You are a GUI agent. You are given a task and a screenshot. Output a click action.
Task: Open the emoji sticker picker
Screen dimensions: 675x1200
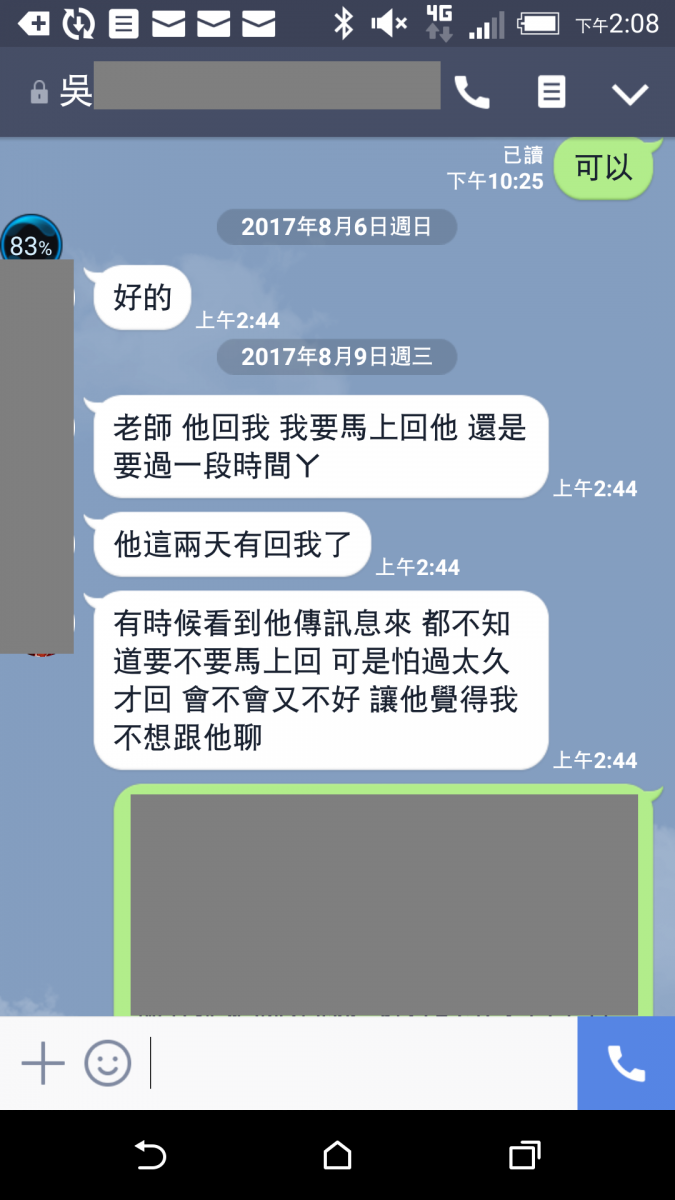[107, 1063]
